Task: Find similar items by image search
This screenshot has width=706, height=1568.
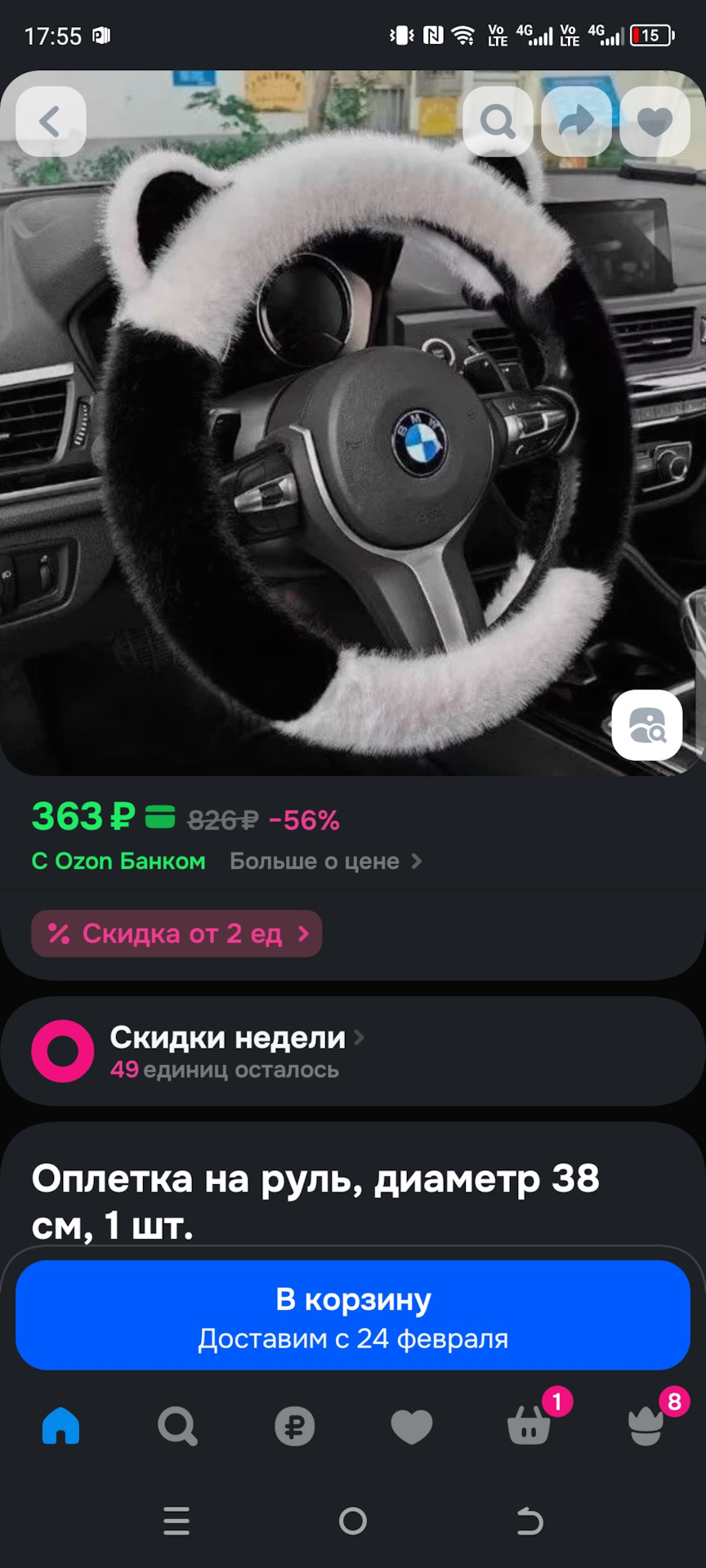Action: click(647, 725)
